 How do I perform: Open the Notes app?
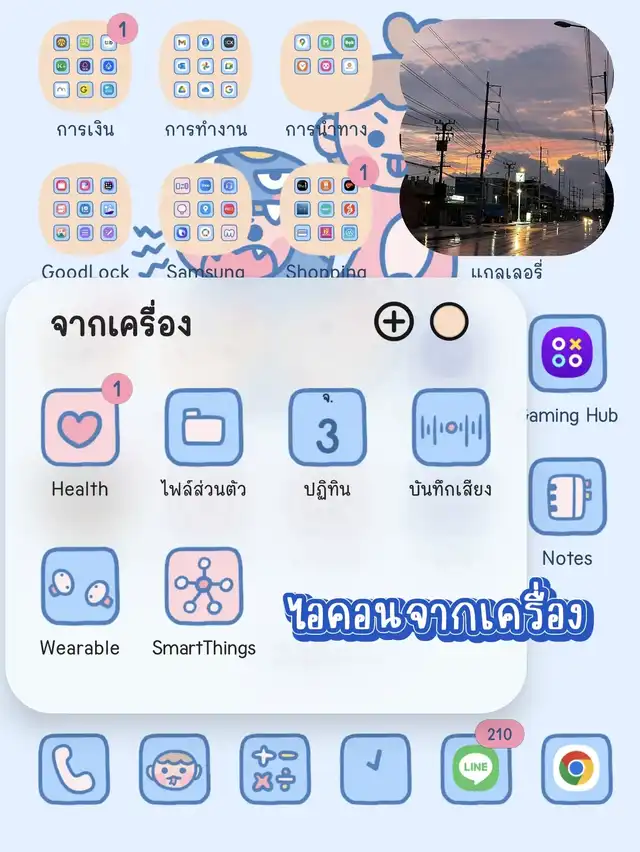click(x=567, y=497)
